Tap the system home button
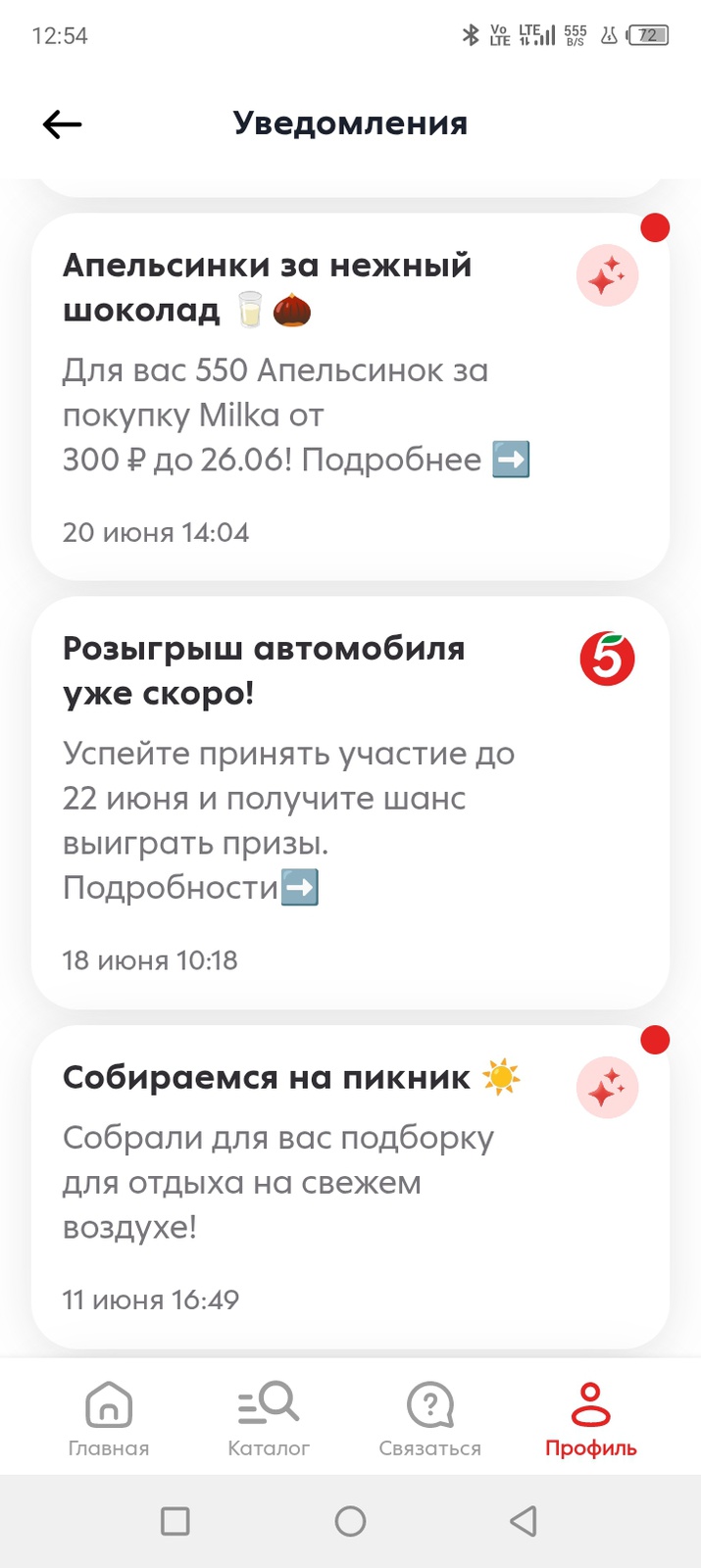 pyautogui.click(x=350, y=1521)
